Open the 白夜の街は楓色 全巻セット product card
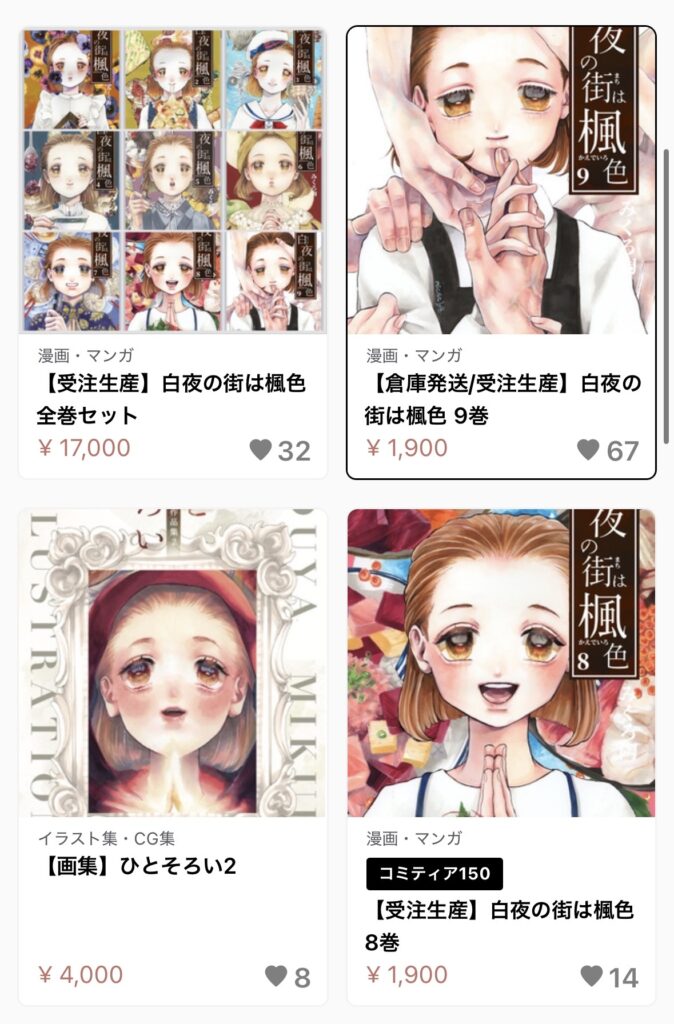674x1024 pixels. pos(172,181)
